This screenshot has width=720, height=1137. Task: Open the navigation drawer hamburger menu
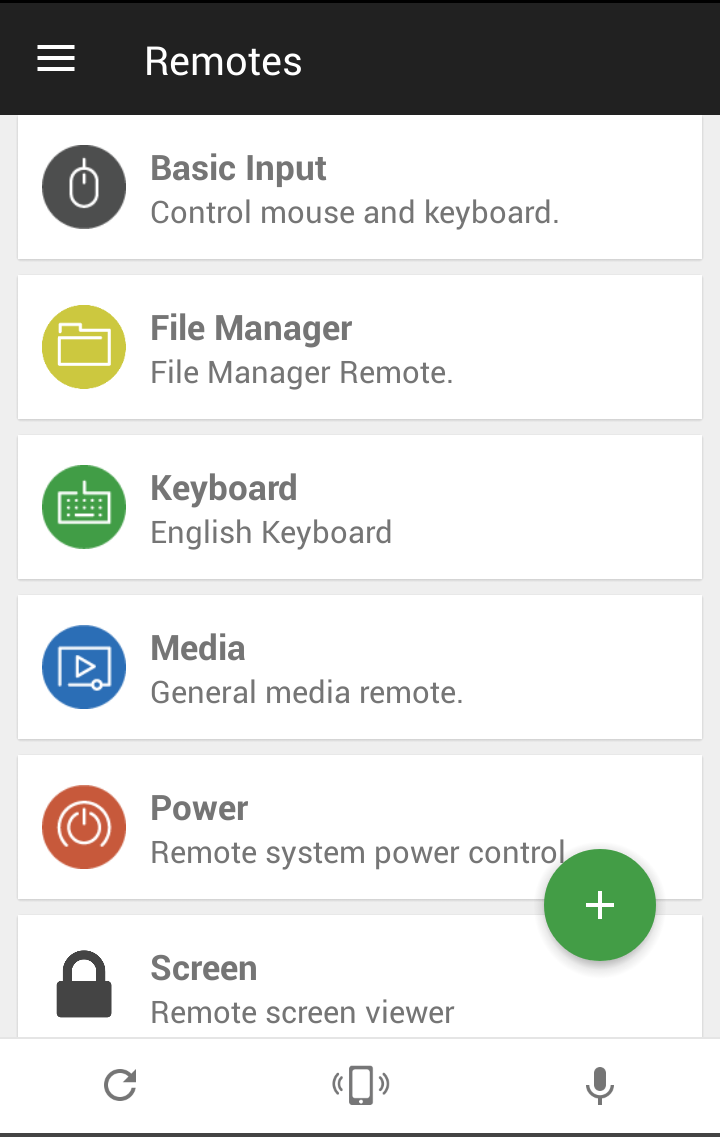coord(55,58)
